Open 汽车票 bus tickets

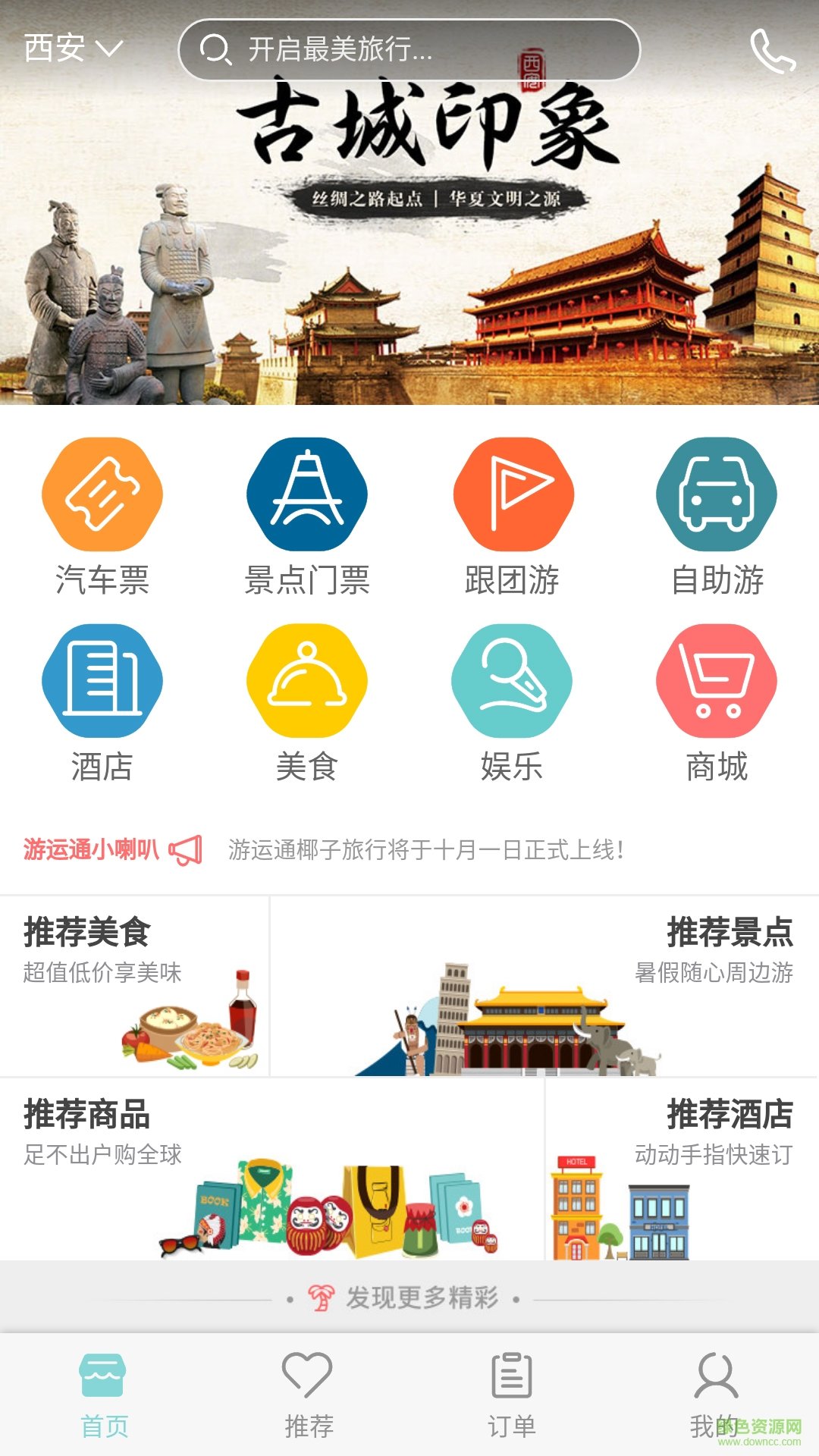pyautogui.click(x=102, y=517)
